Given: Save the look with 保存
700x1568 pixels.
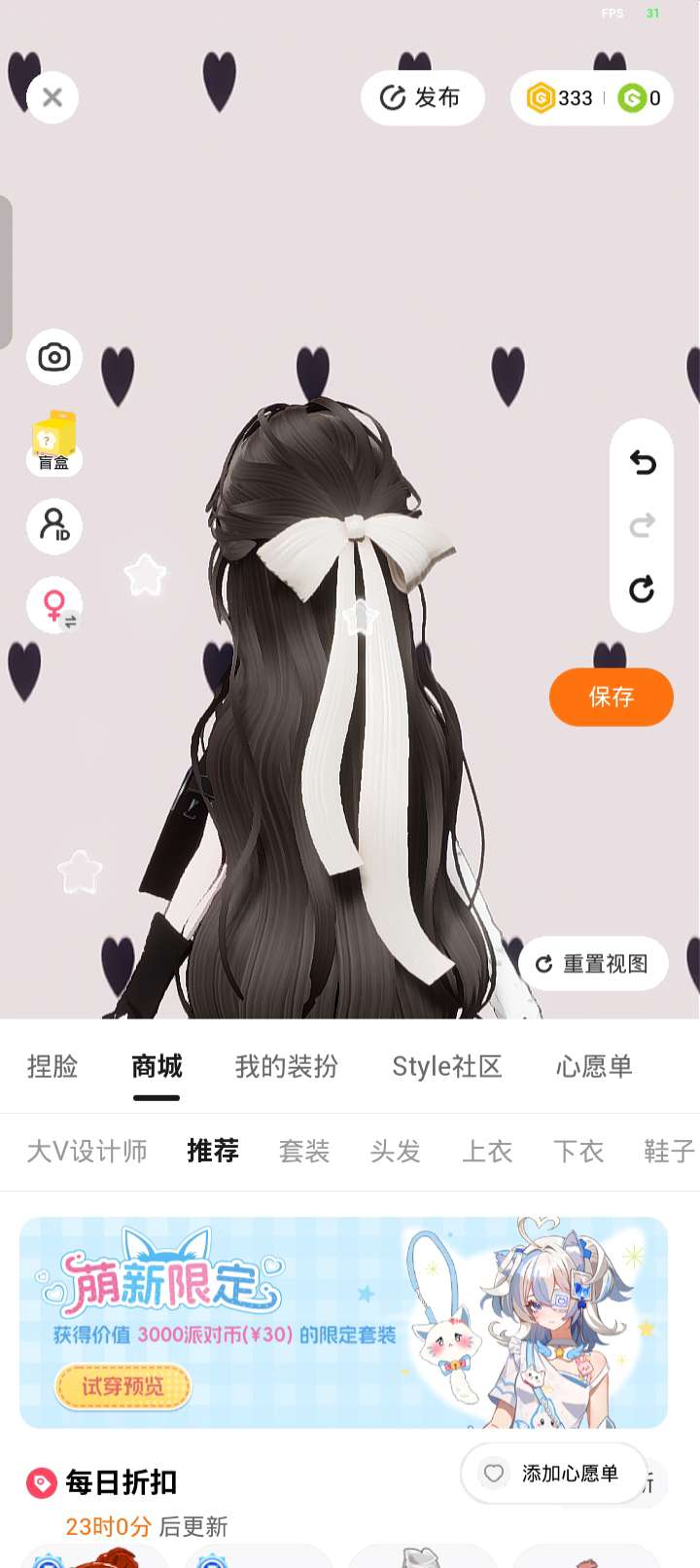Looking at the screenshot, I should 611,696.
